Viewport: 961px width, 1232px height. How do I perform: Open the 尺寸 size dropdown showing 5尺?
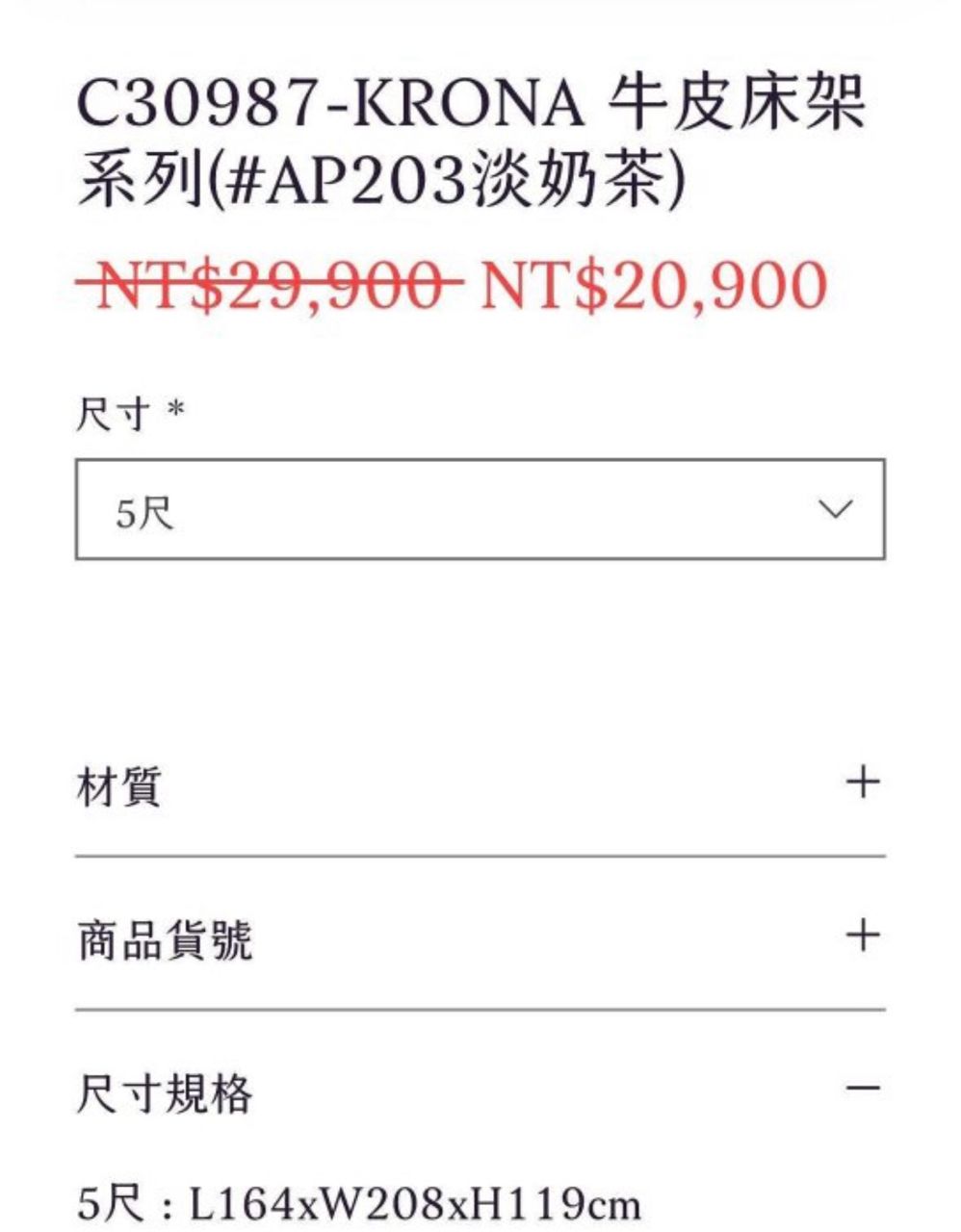pos(480,510)
